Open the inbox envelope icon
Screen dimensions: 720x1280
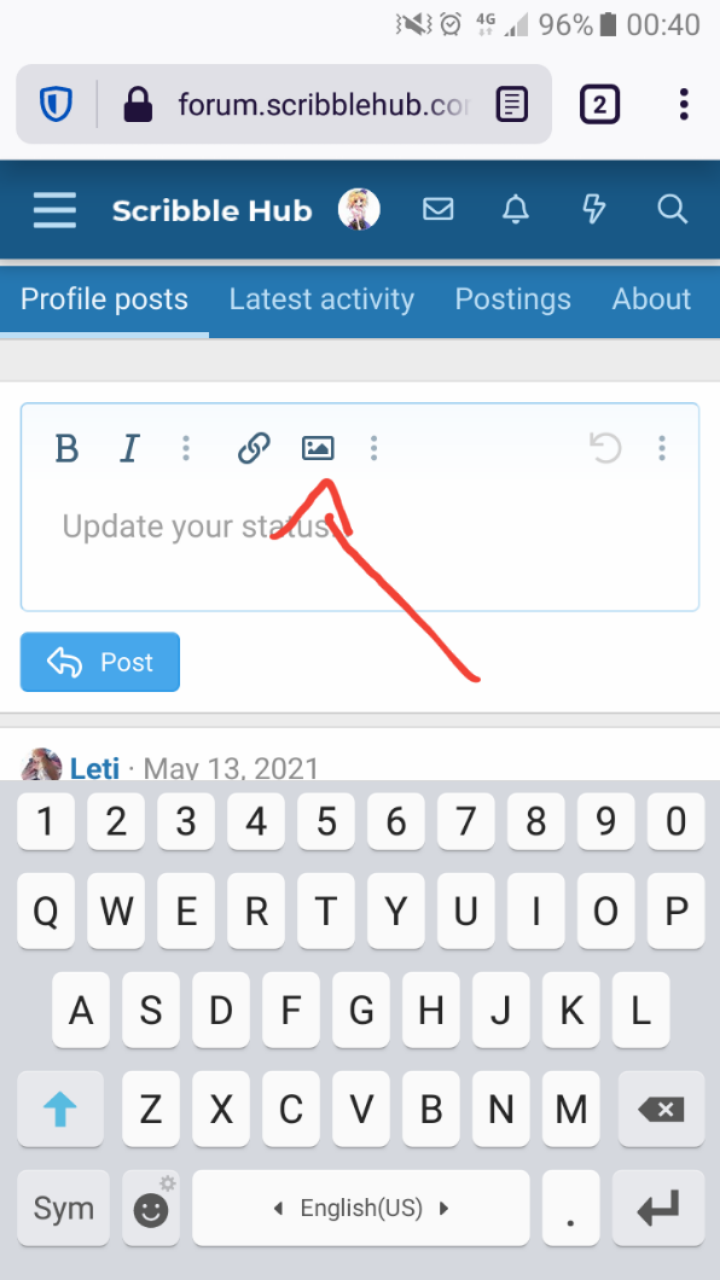438,209
